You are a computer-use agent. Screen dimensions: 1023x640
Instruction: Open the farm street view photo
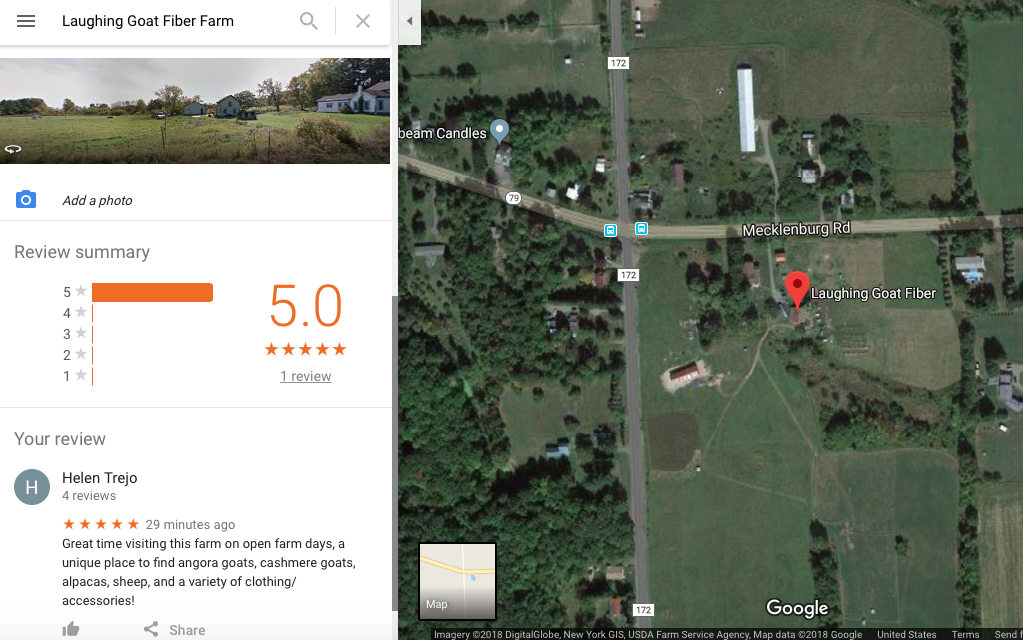point(195,110)
